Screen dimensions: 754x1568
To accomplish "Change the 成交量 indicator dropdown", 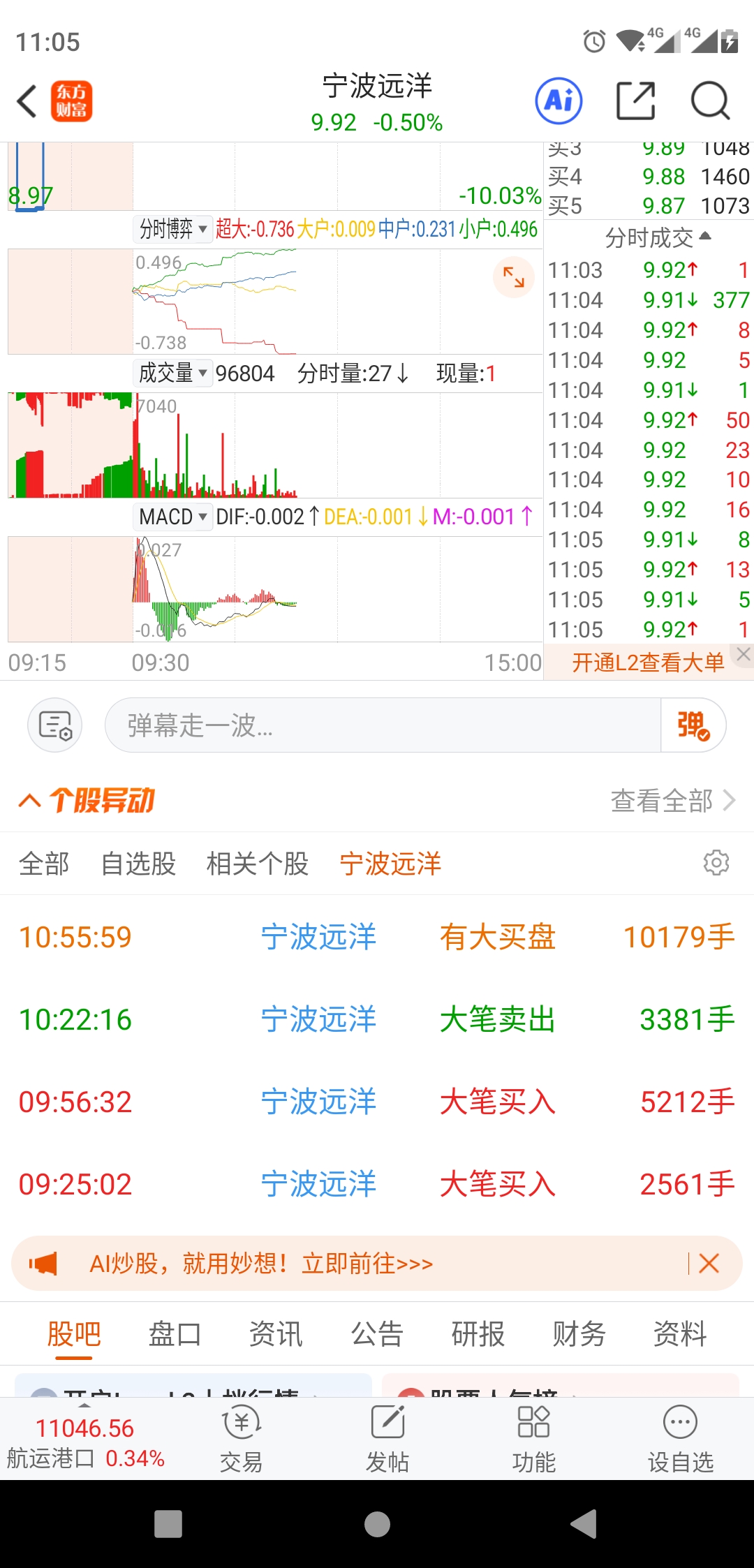I will 173,373.
